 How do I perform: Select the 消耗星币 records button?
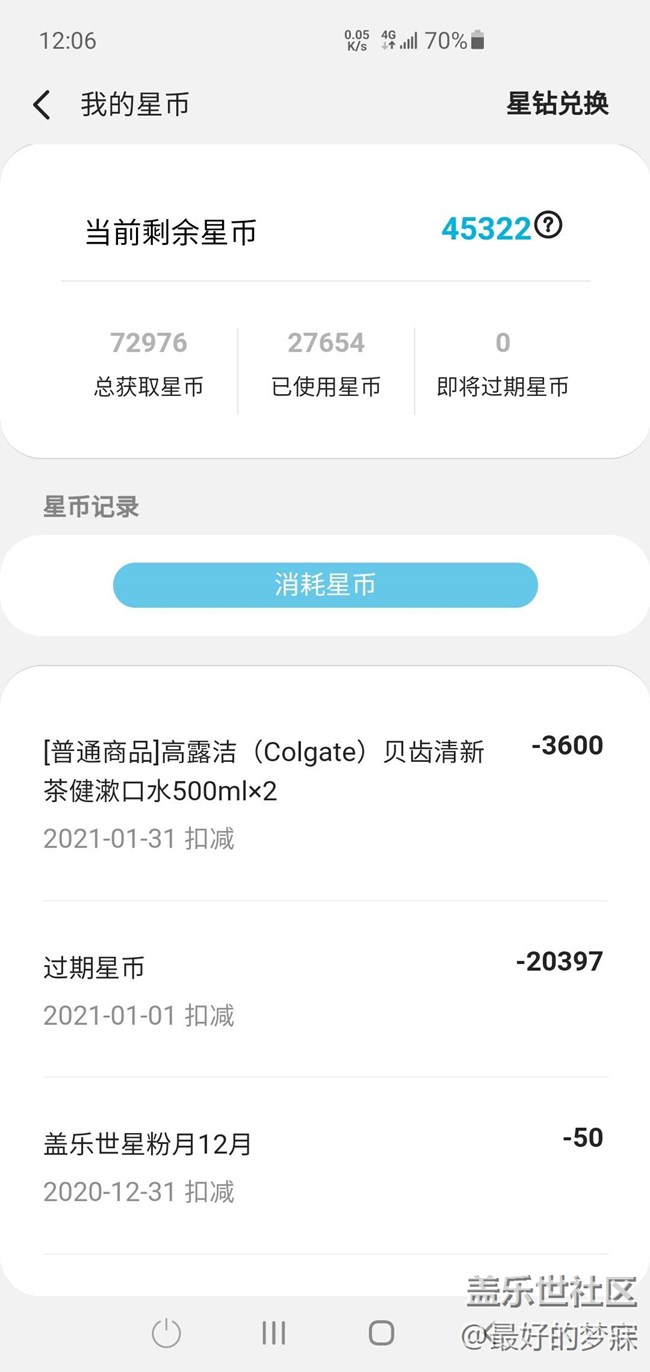point(325,585)
